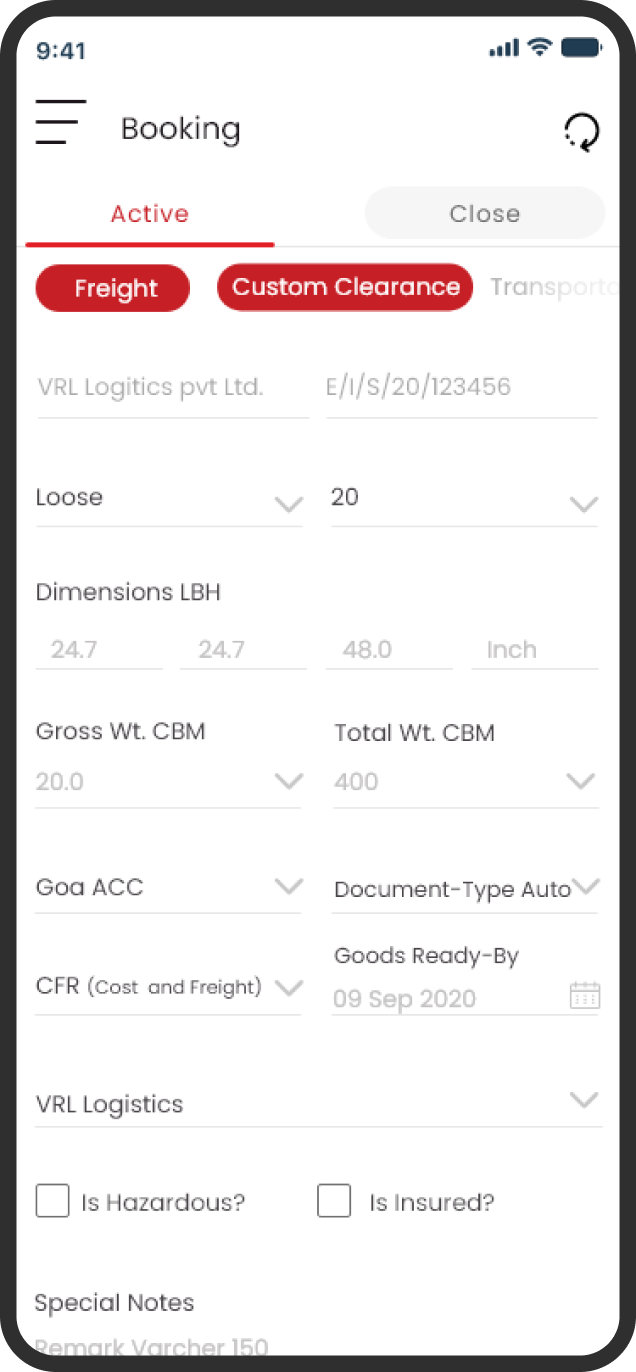Open the Document-Type Auto dropdown

click(466, 889)
